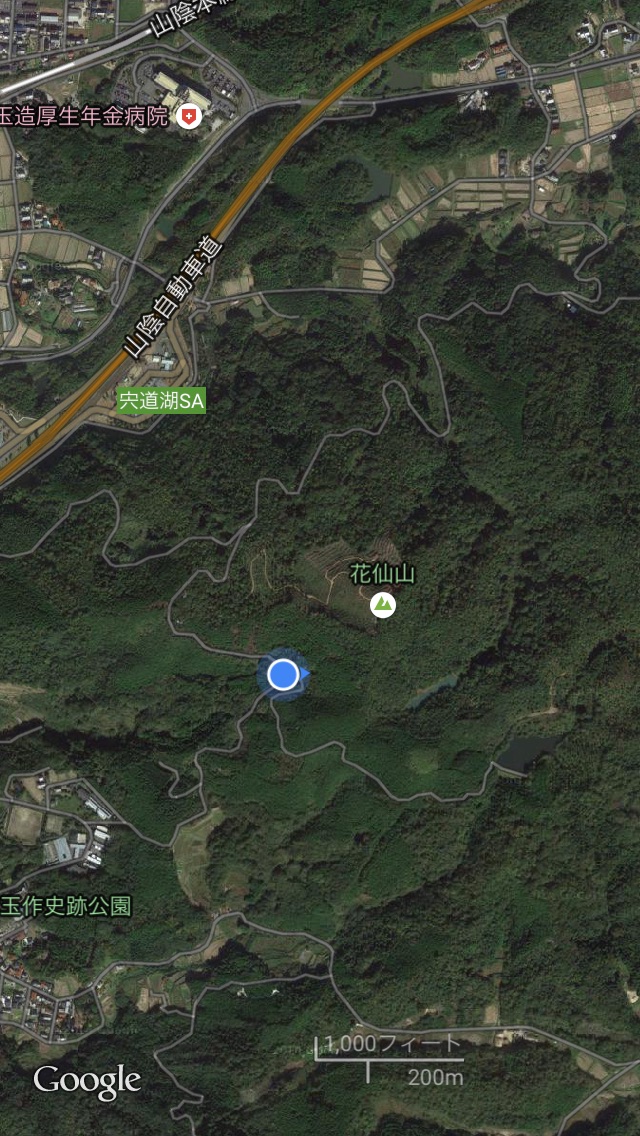Viewport: 640px width, 1136px height.
Task: Tap the blue current location dot
Action: tap(284, 674)
